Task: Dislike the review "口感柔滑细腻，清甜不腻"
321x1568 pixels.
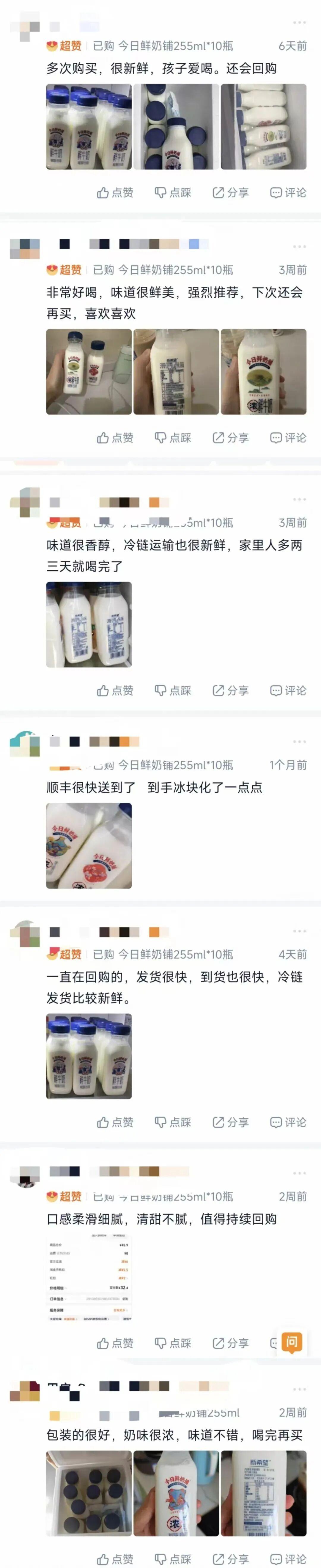Action: 173,1343
